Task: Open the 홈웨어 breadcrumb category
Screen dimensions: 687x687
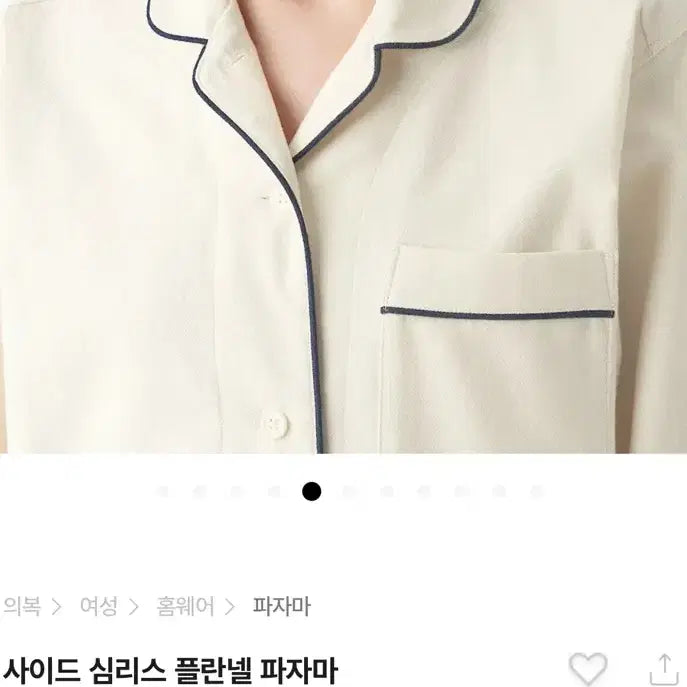Action: tap(185, 605)
